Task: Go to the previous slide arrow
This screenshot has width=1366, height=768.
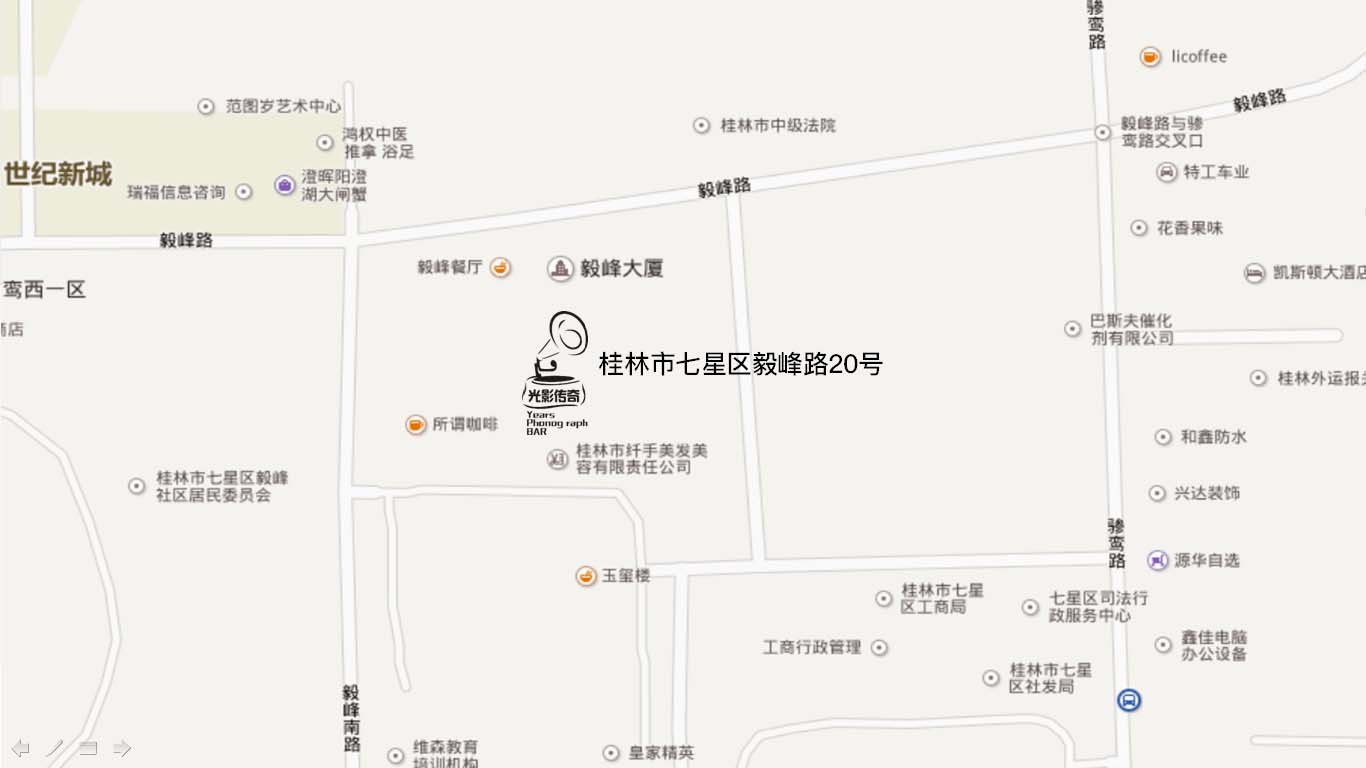Action: point(21,748)
